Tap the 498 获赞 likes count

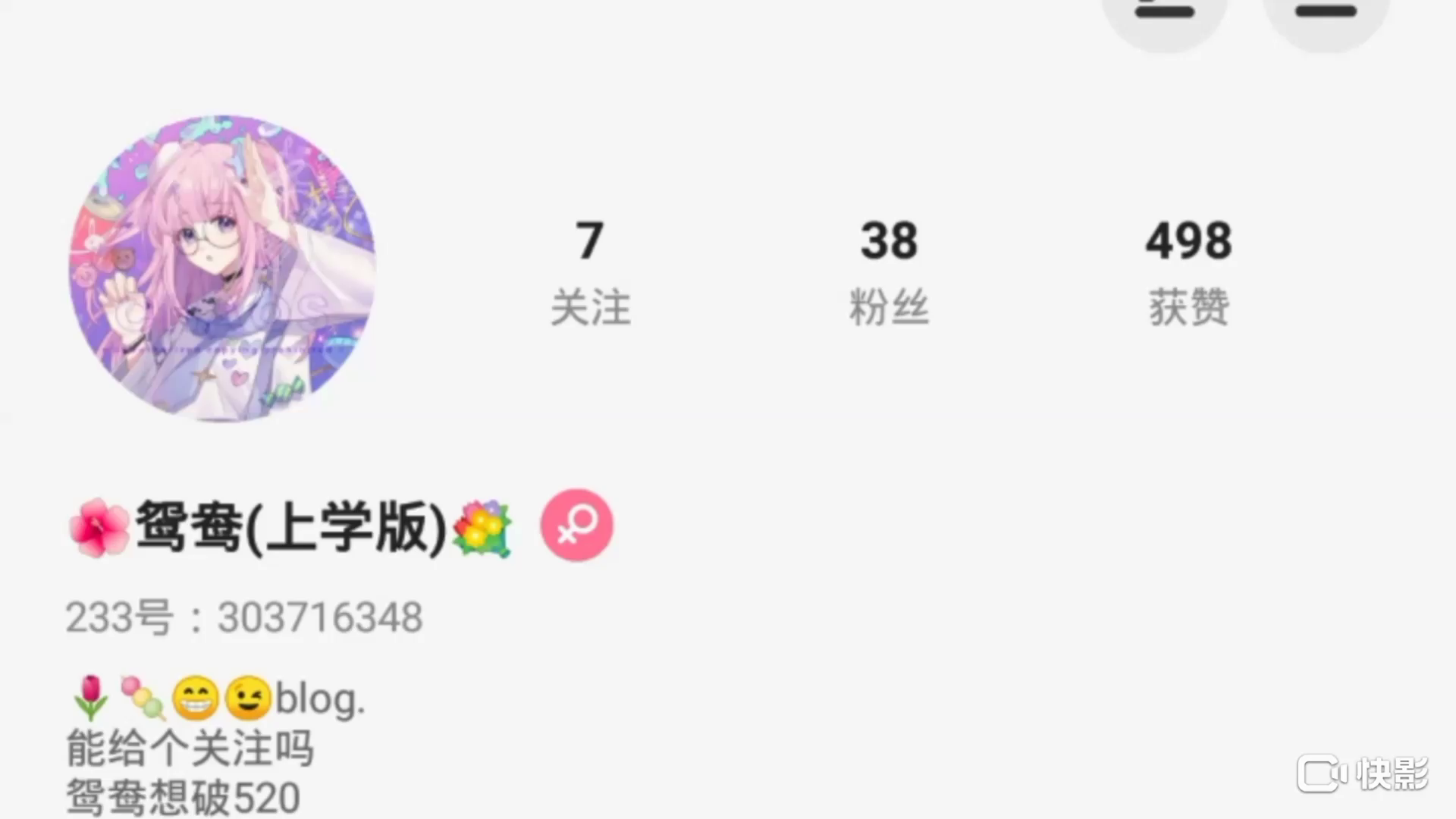[1188, 271]
